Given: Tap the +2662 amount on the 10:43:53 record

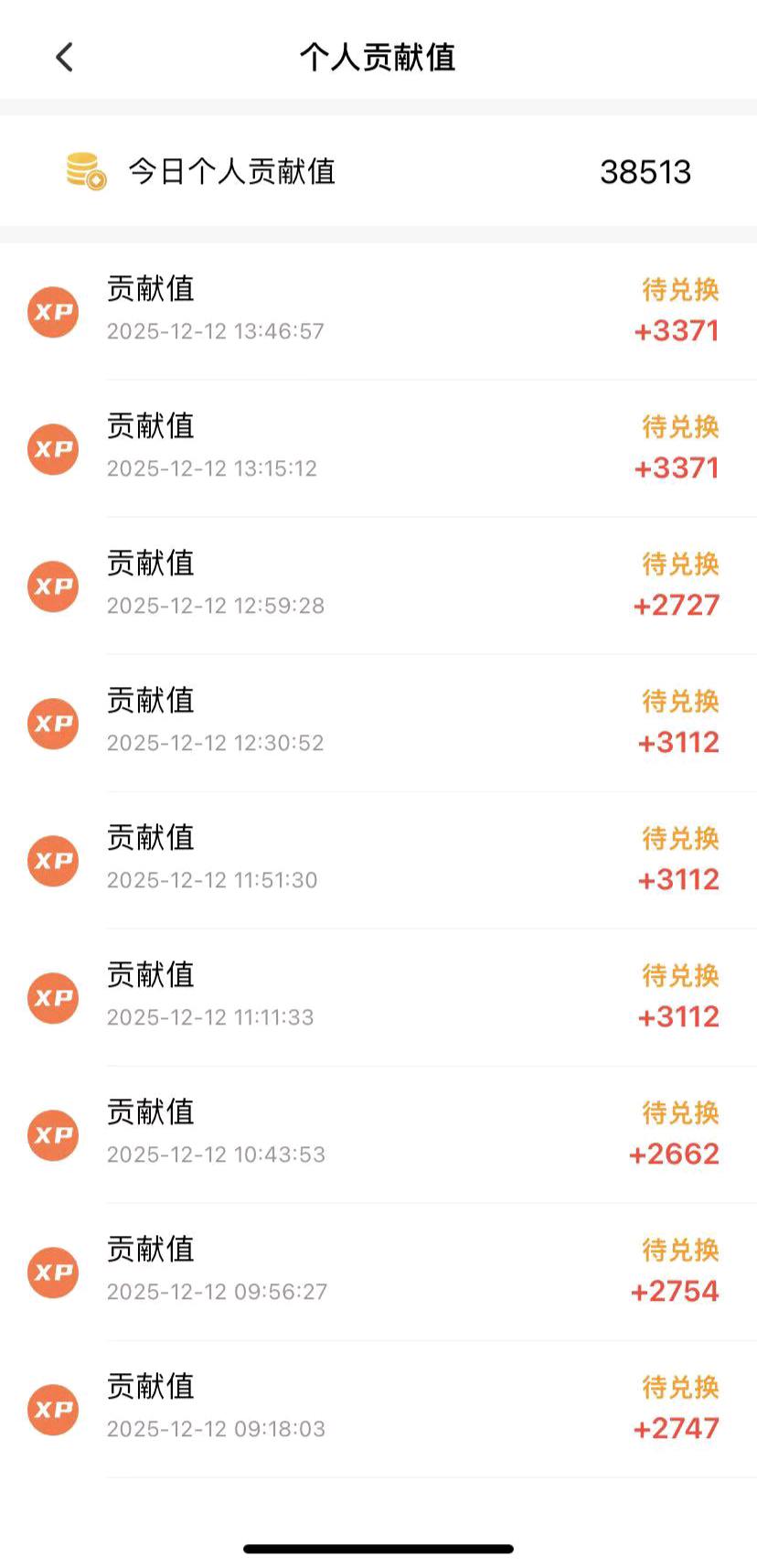Looking at the screenshot, I should 676,1155.
